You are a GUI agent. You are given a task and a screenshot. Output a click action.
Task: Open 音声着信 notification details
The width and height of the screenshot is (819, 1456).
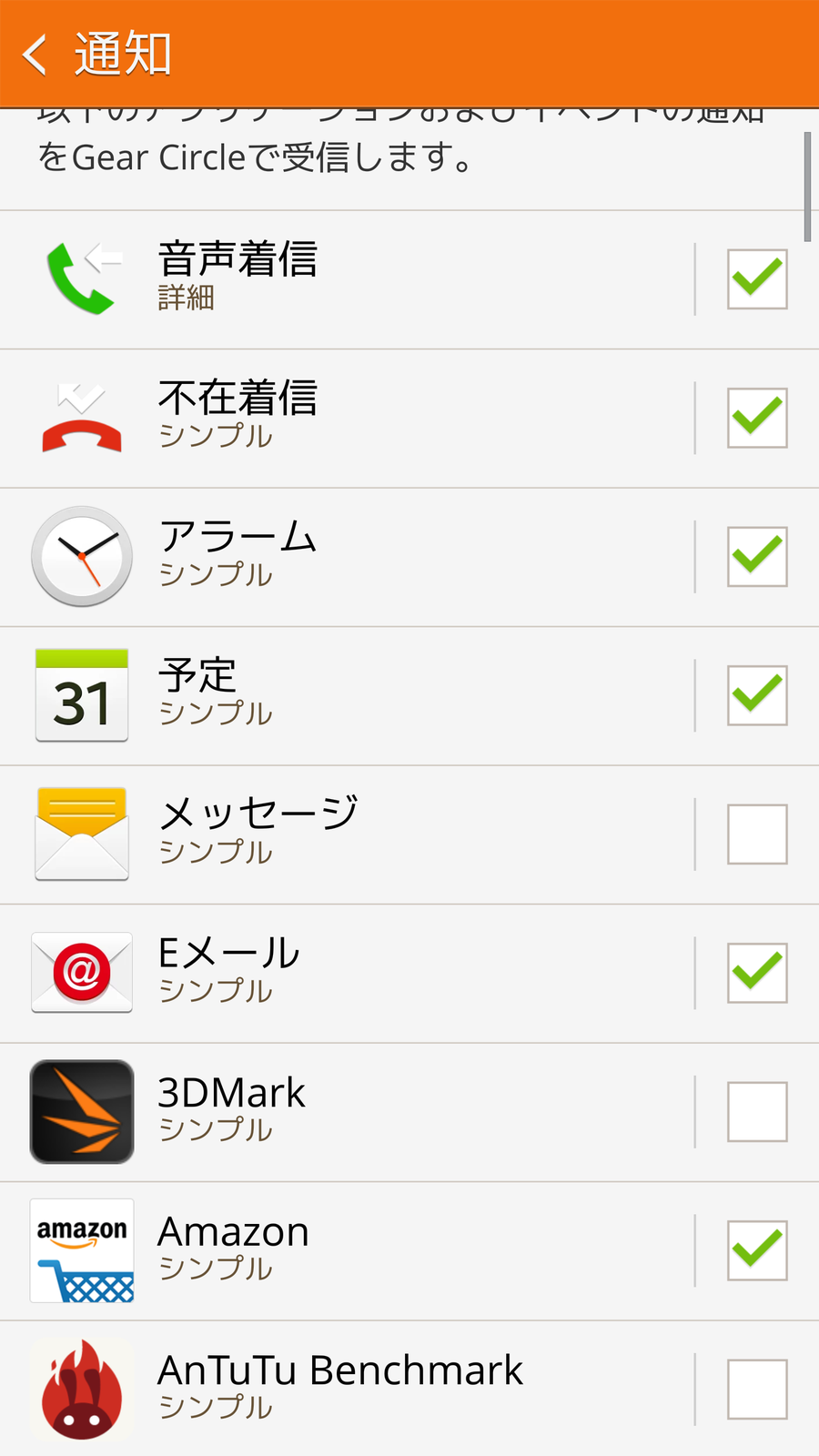[x=346, y=279]
